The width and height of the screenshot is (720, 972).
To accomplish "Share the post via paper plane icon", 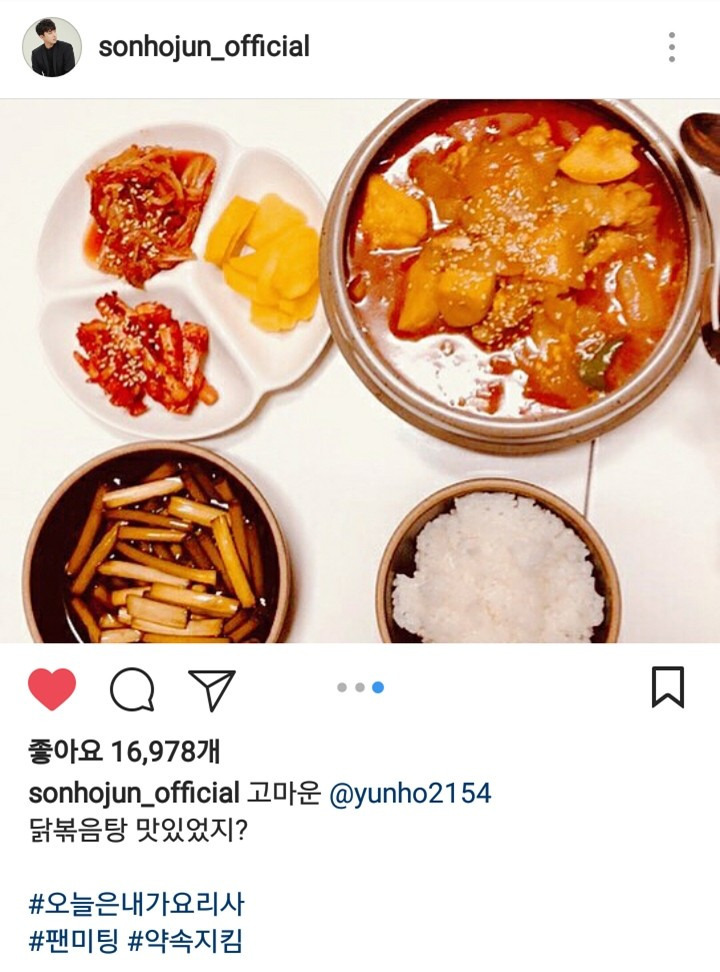I will [212, 689].
